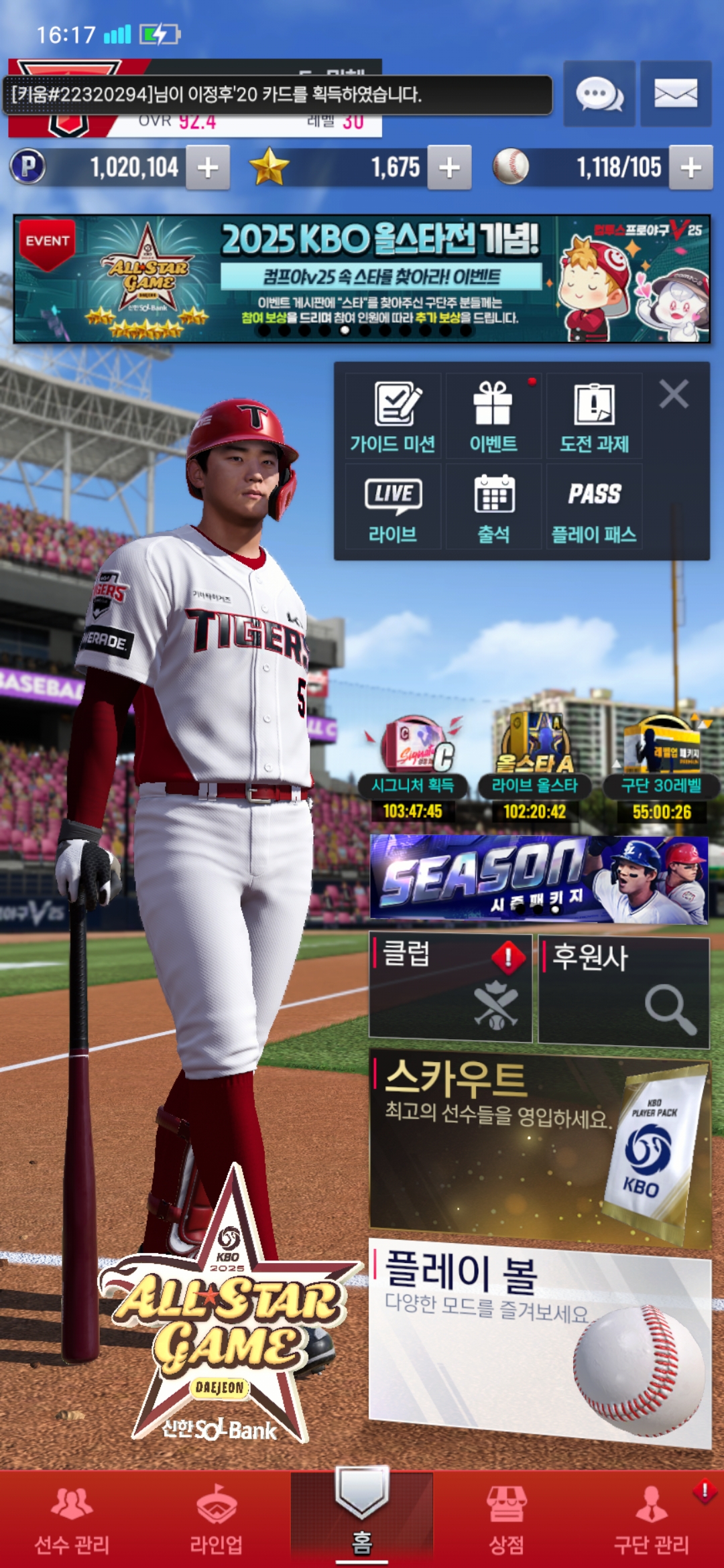
Task: Open 플레이 패스
Action: coord(594,507)
